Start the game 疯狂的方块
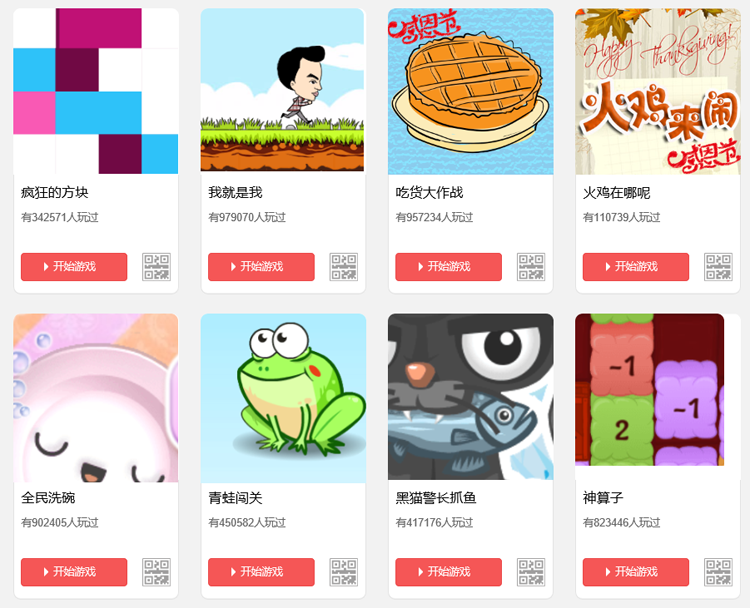The height and width of the screenshot is (608, 750). [x=74, y=267]
